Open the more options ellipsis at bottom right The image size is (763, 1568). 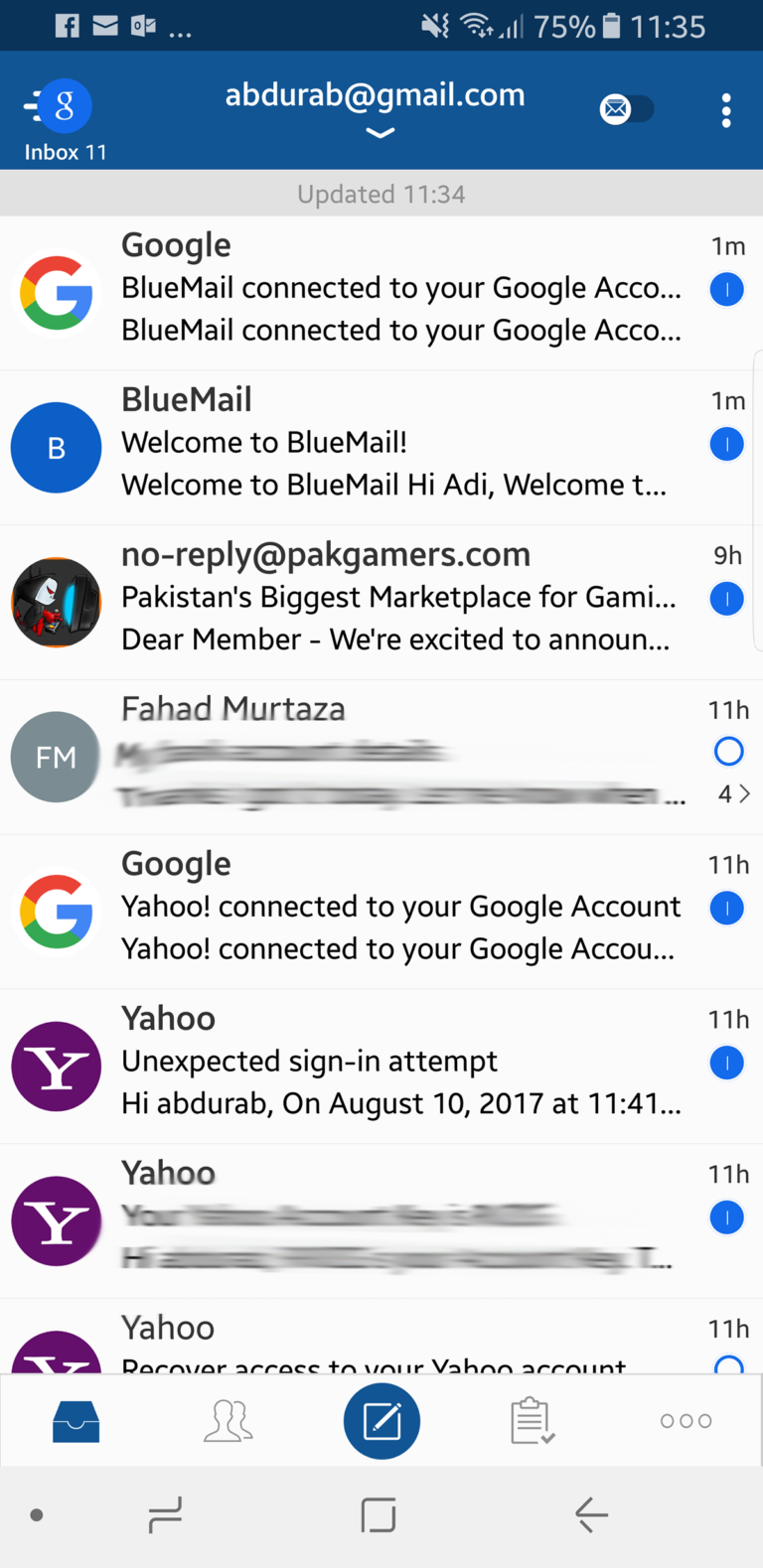point(686,1420)
